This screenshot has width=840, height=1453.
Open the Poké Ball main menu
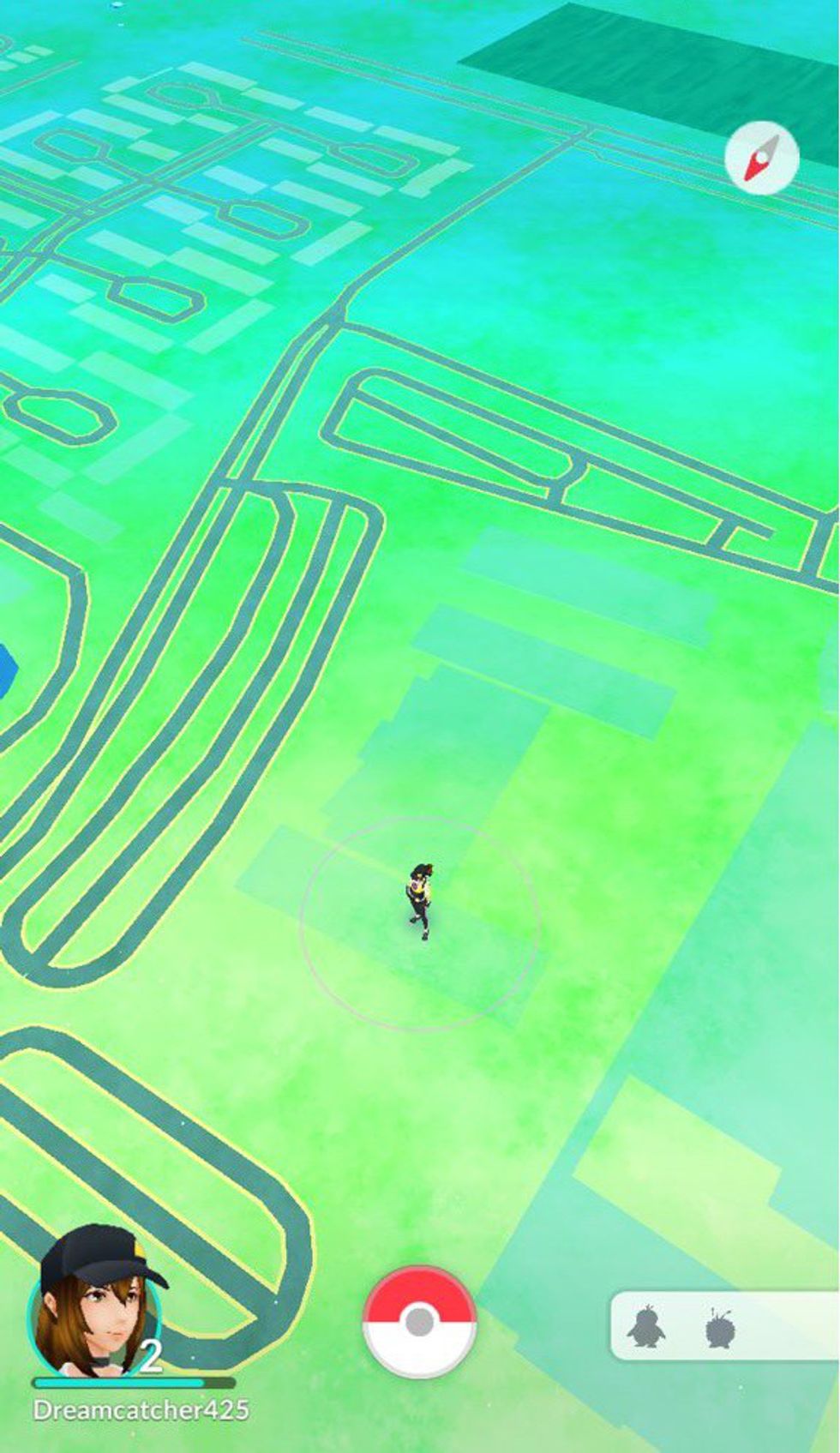click(419, 1321)
